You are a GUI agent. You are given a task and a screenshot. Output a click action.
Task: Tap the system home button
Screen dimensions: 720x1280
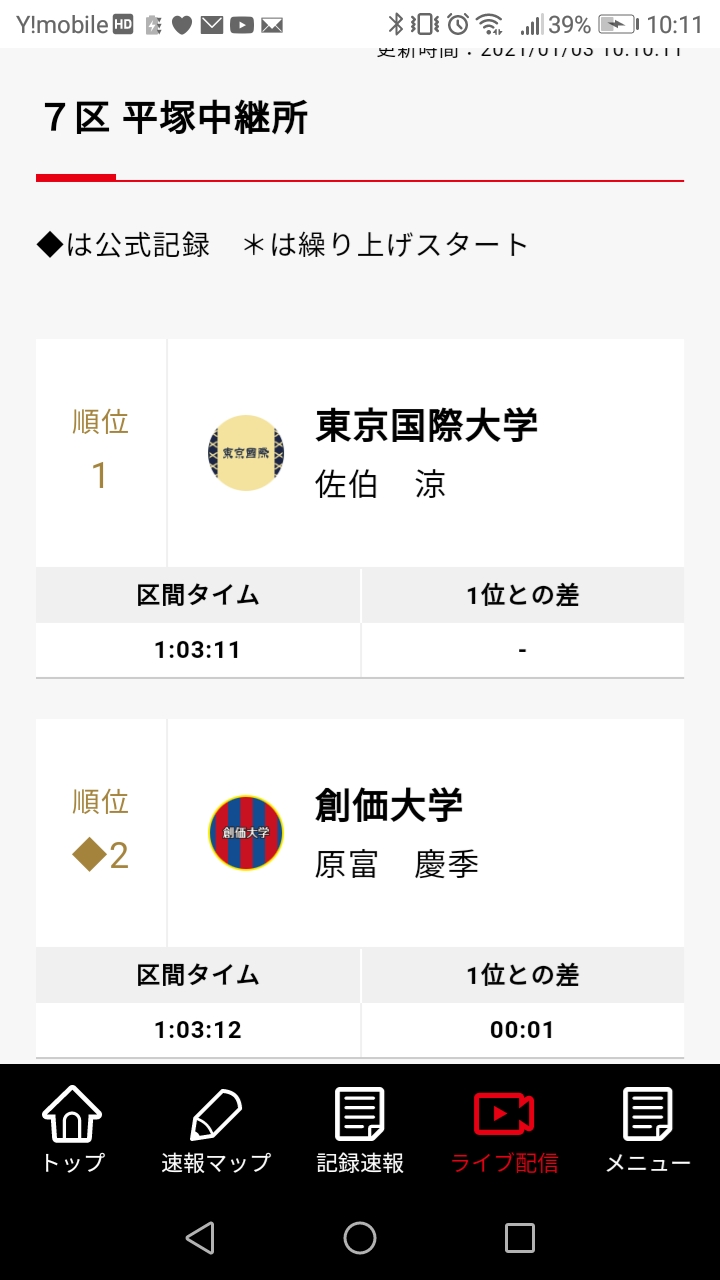pos(360,1238)
